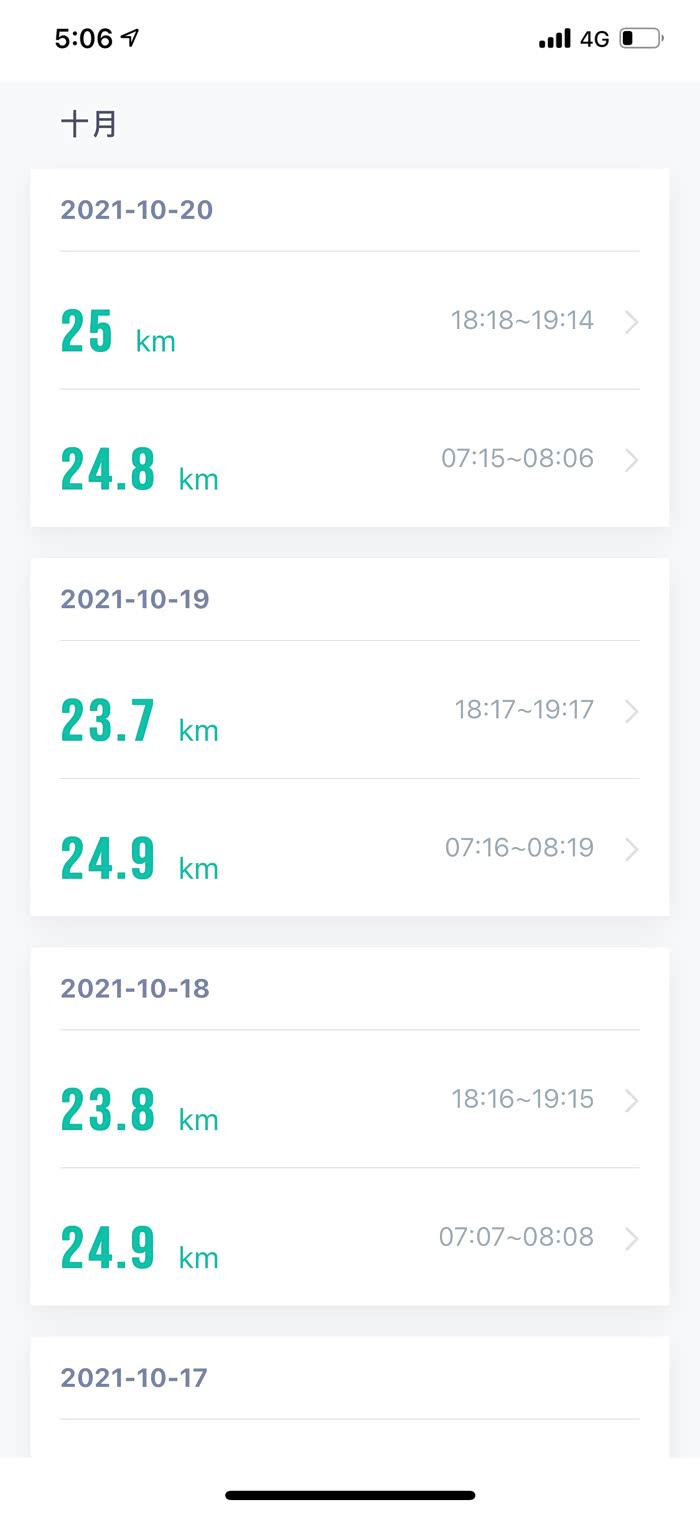Open the 25 km trip from 18:18~19:14
Image resolution: width=700 pixels, height=1515 pixels.
tap(349, 322)
